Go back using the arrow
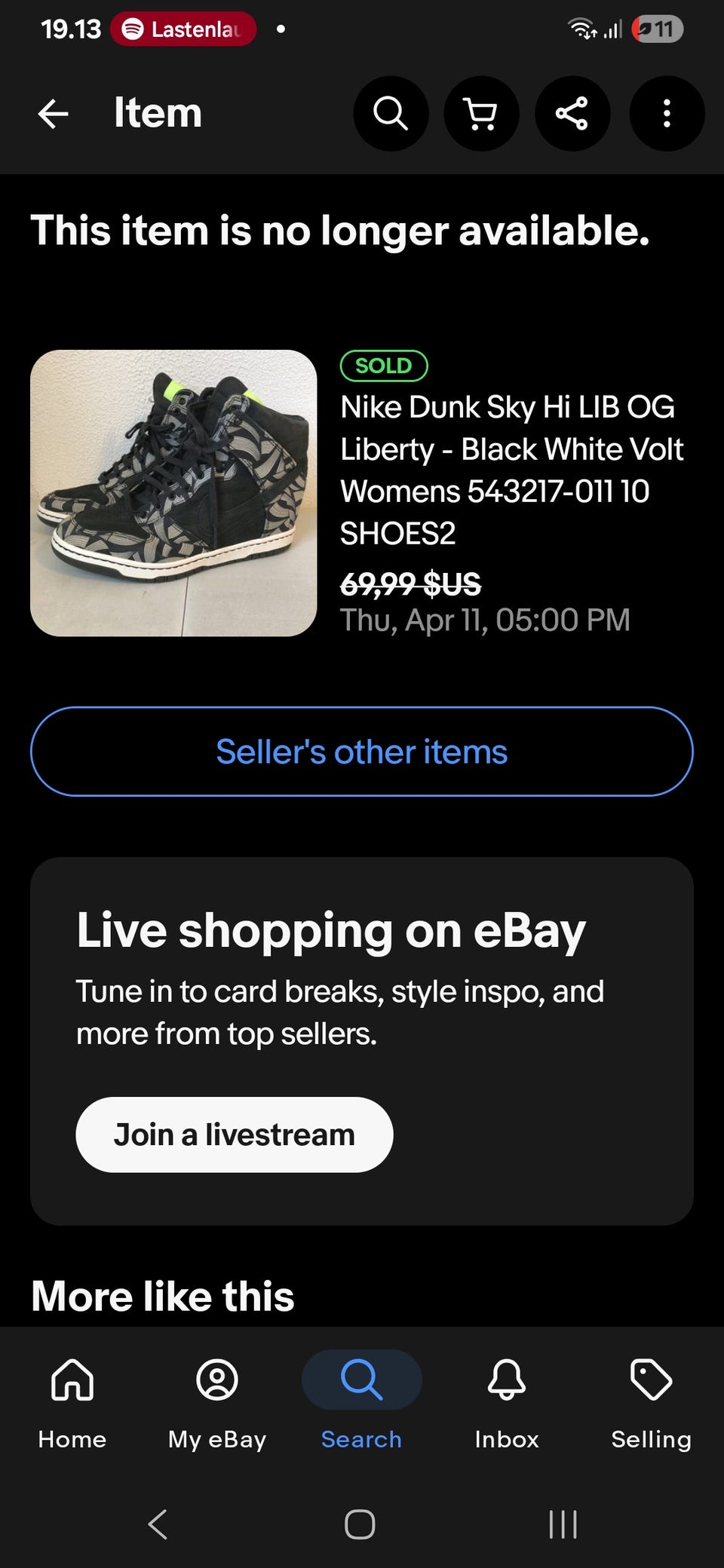 [x=54, y=114]
